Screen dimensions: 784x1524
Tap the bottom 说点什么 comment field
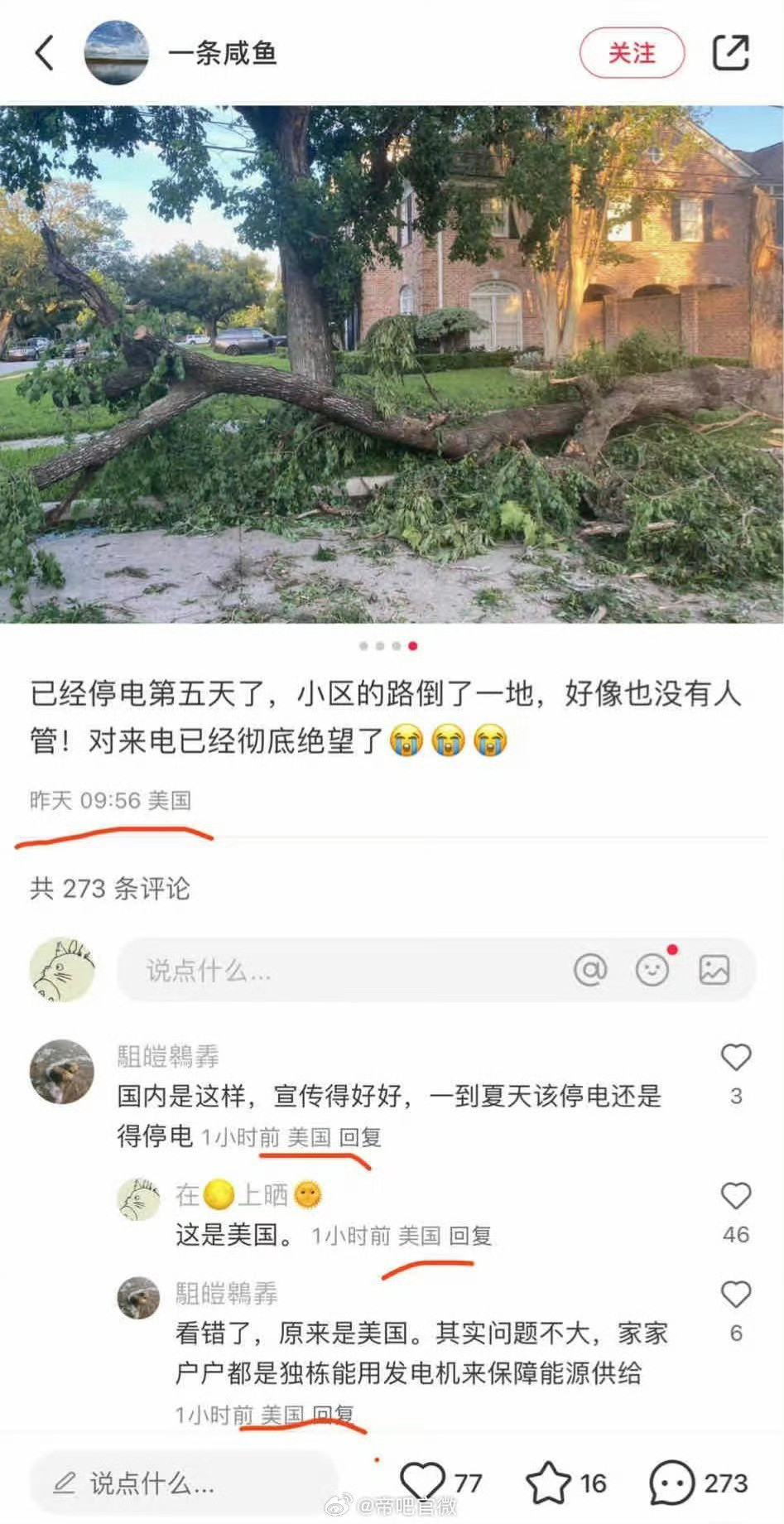tap(182, 1483)
